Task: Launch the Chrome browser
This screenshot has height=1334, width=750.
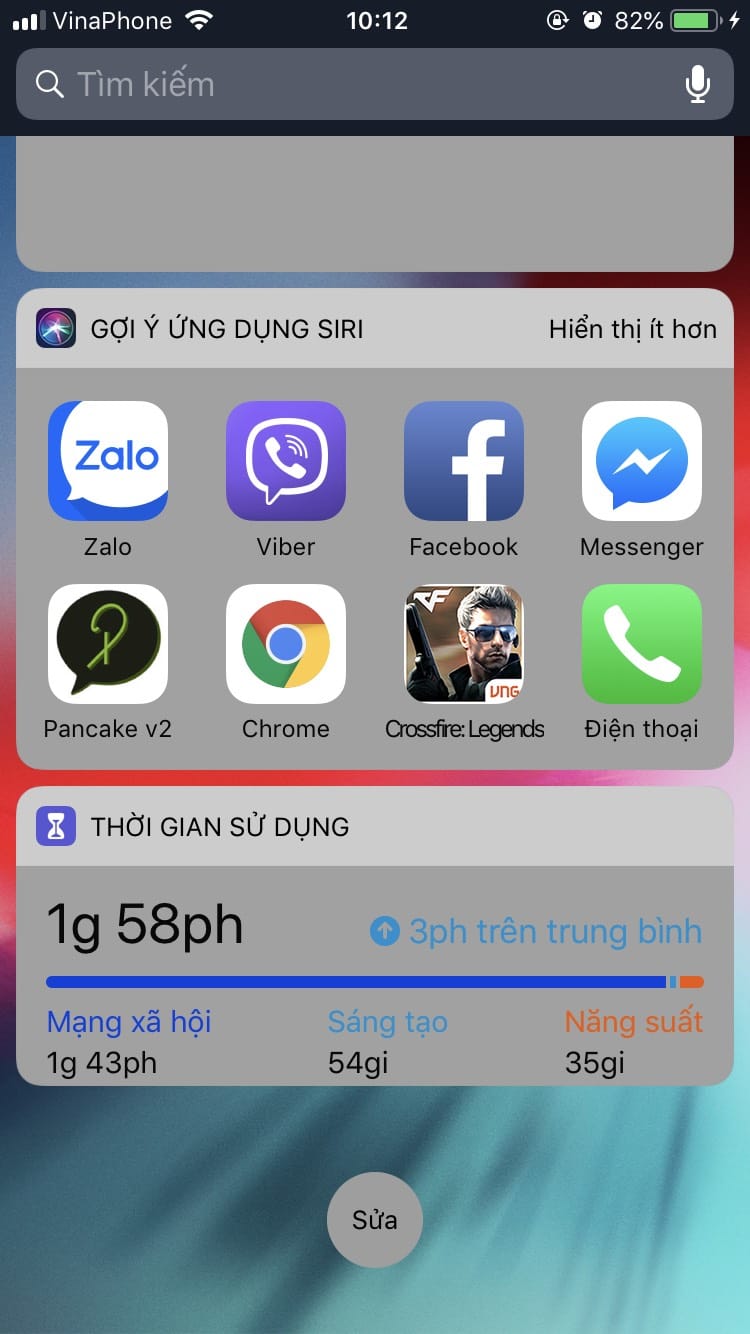Action: click(286, 644)
